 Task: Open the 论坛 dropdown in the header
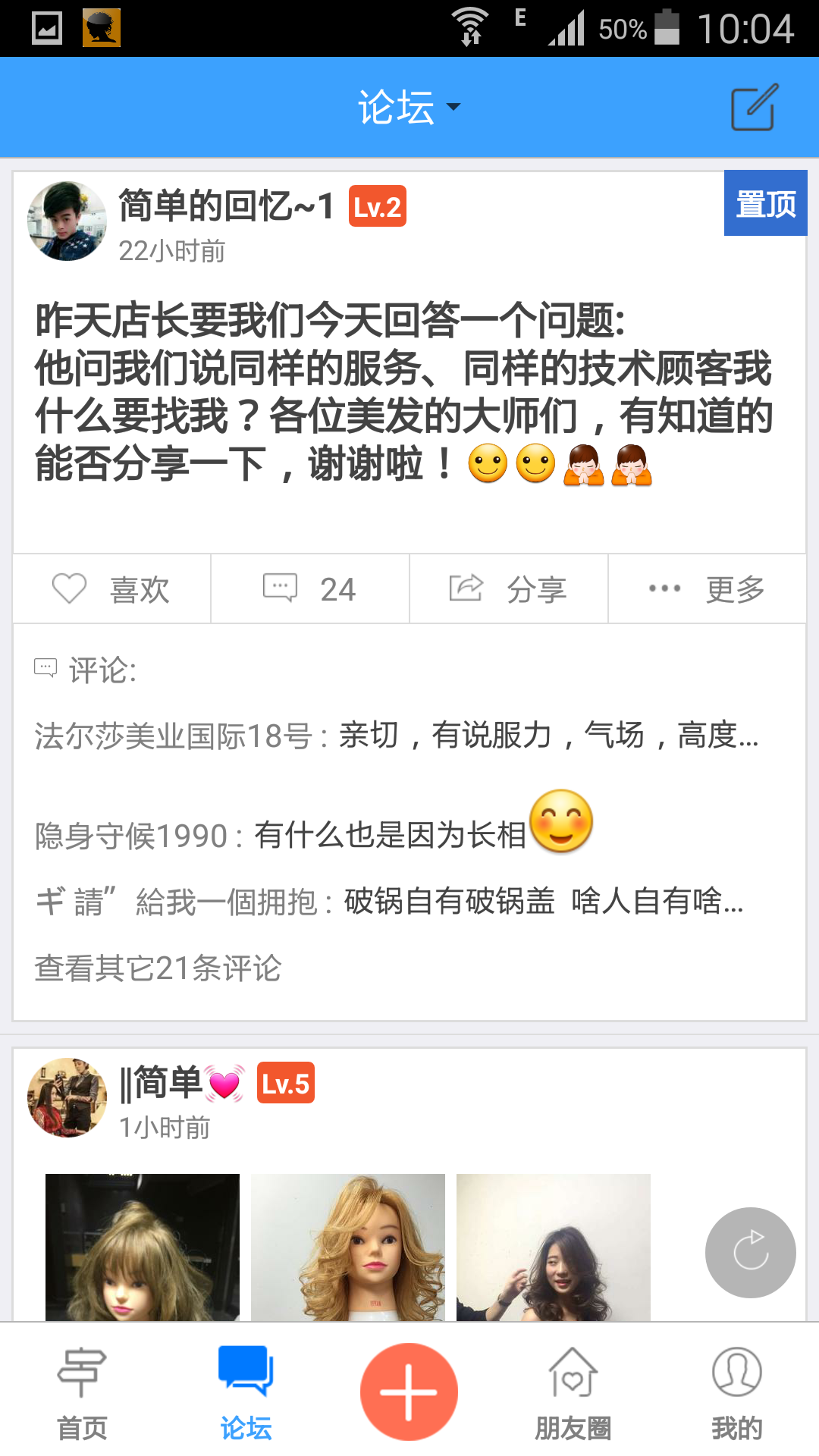click(409, 107)
